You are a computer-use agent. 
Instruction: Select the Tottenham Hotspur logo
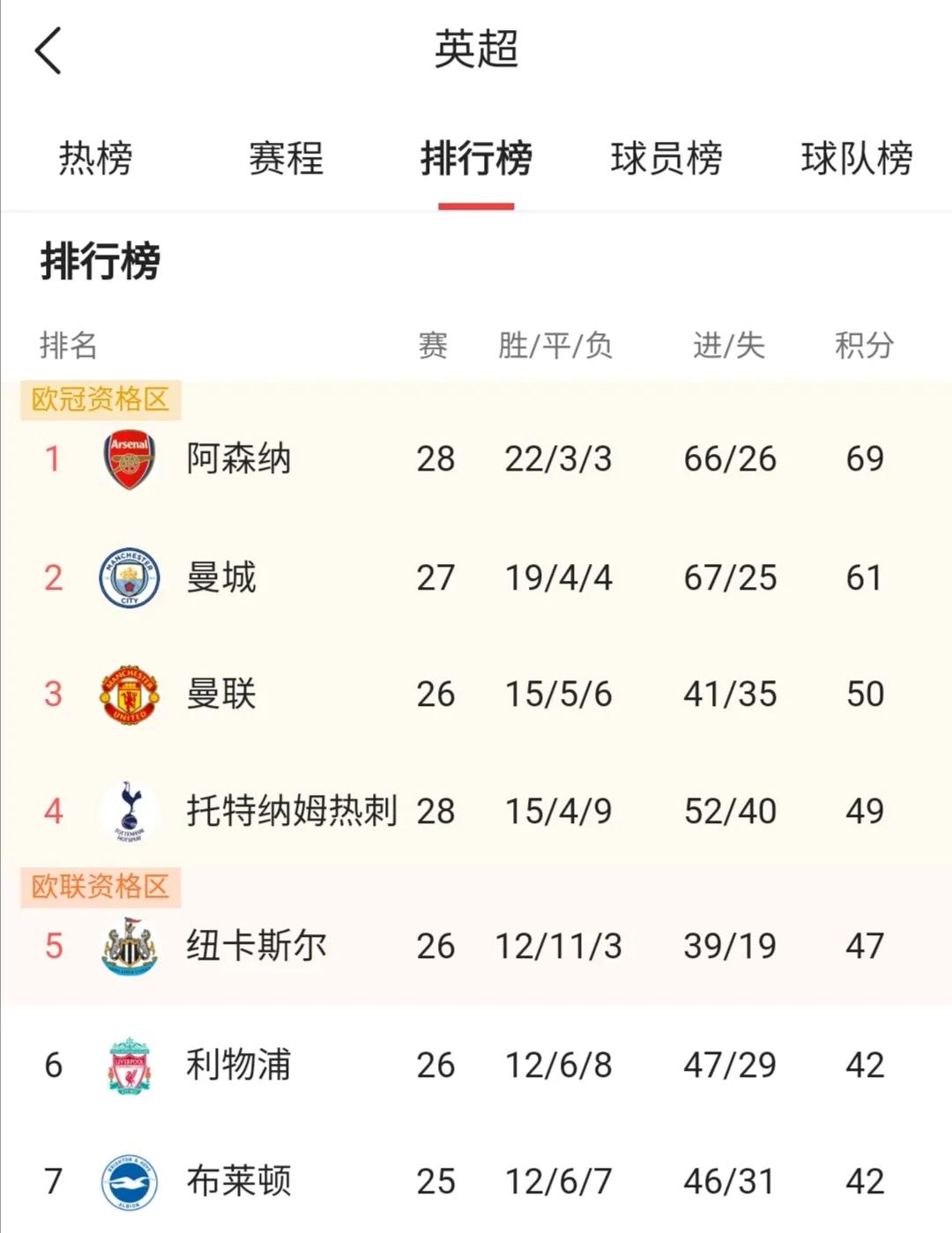129,810
